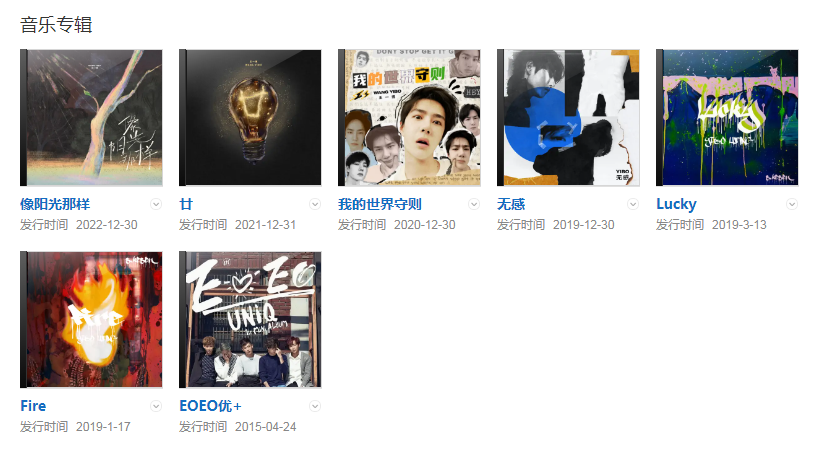
Task: Open the Lucky album cover
Action: tap(727, 118)
